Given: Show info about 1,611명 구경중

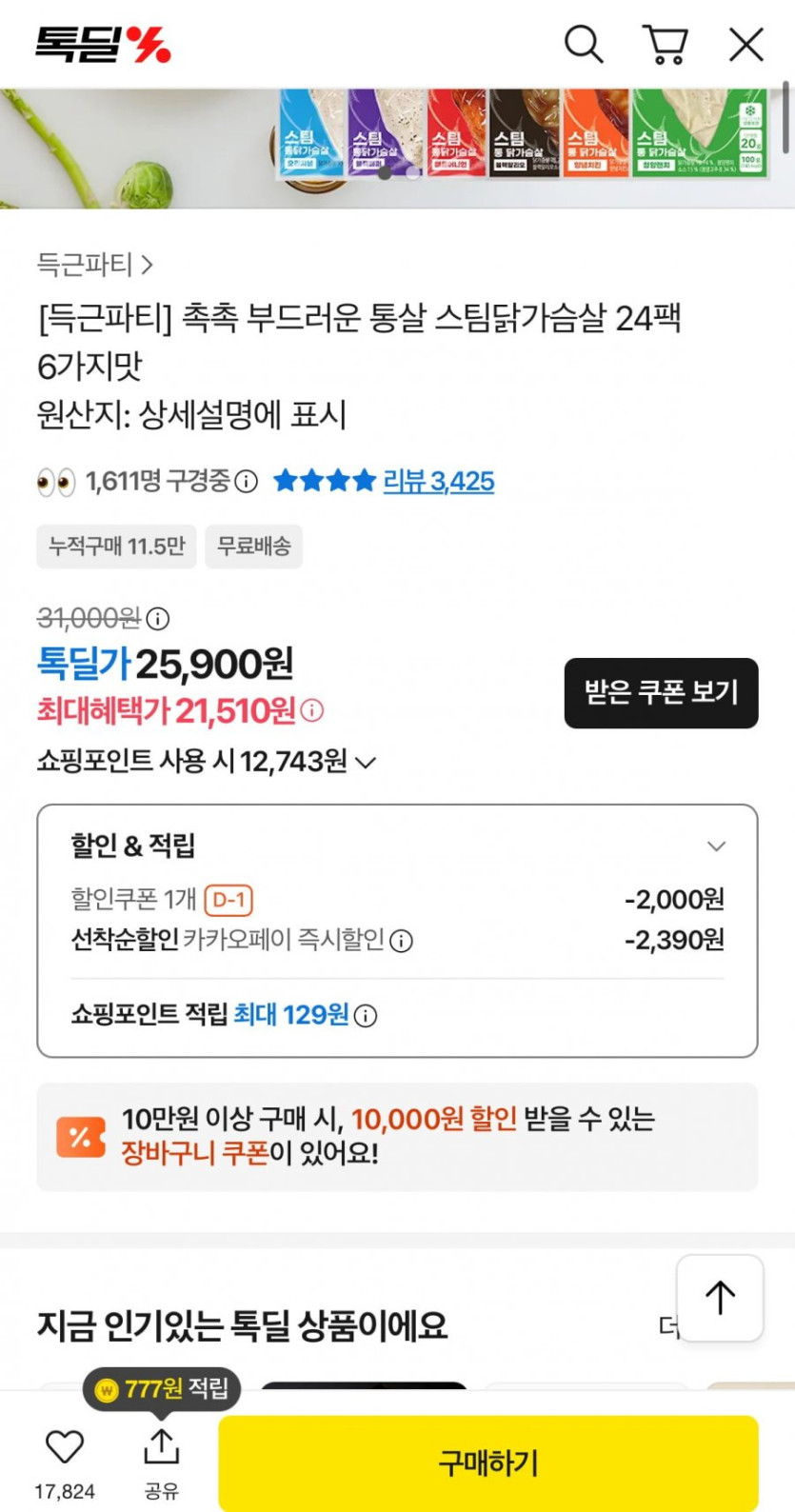Looking at the screenshot, I should tap(246, 482).
